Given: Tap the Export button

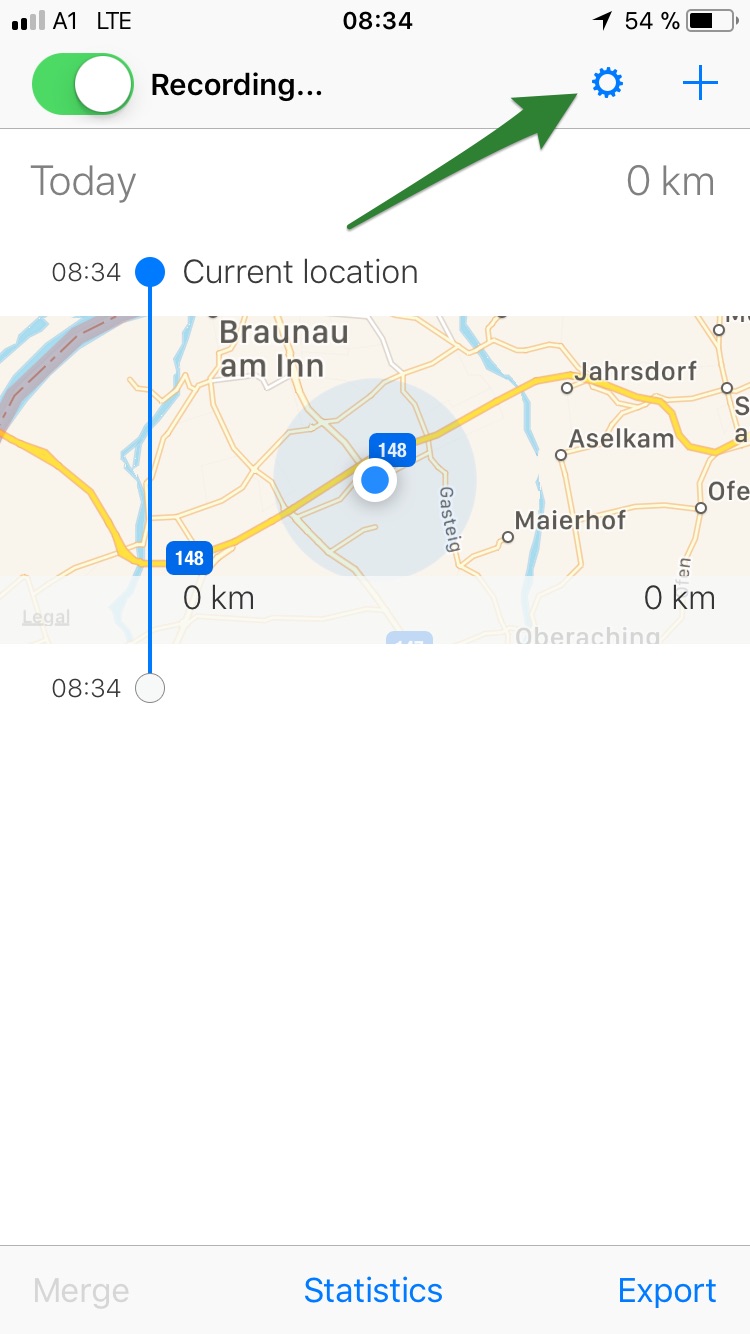Looking at the screenshot, I should tap(667, 1290).
